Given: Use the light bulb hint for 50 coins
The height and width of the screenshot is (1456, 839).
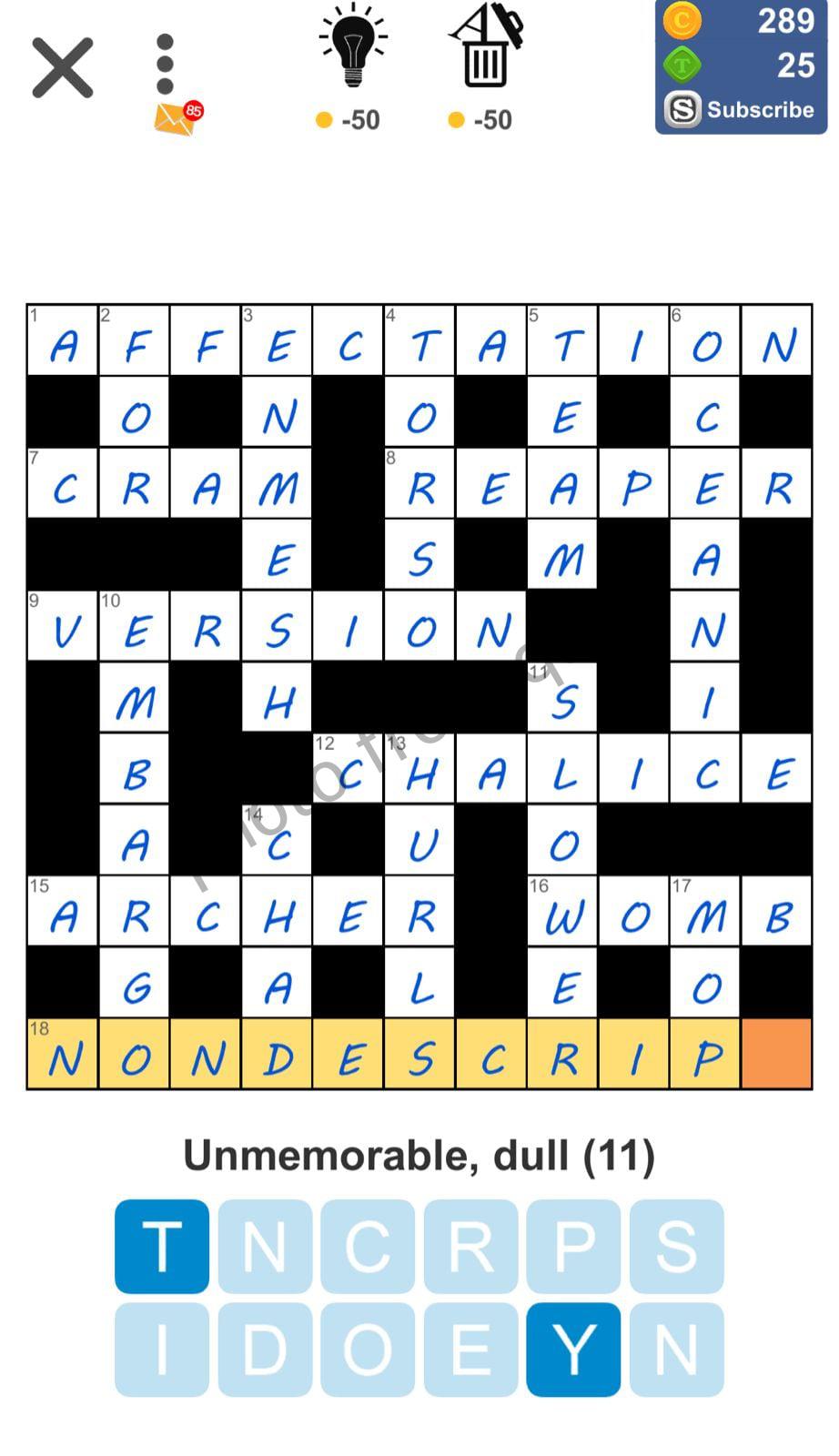Looking at the screenshot, I should (352, 68).
